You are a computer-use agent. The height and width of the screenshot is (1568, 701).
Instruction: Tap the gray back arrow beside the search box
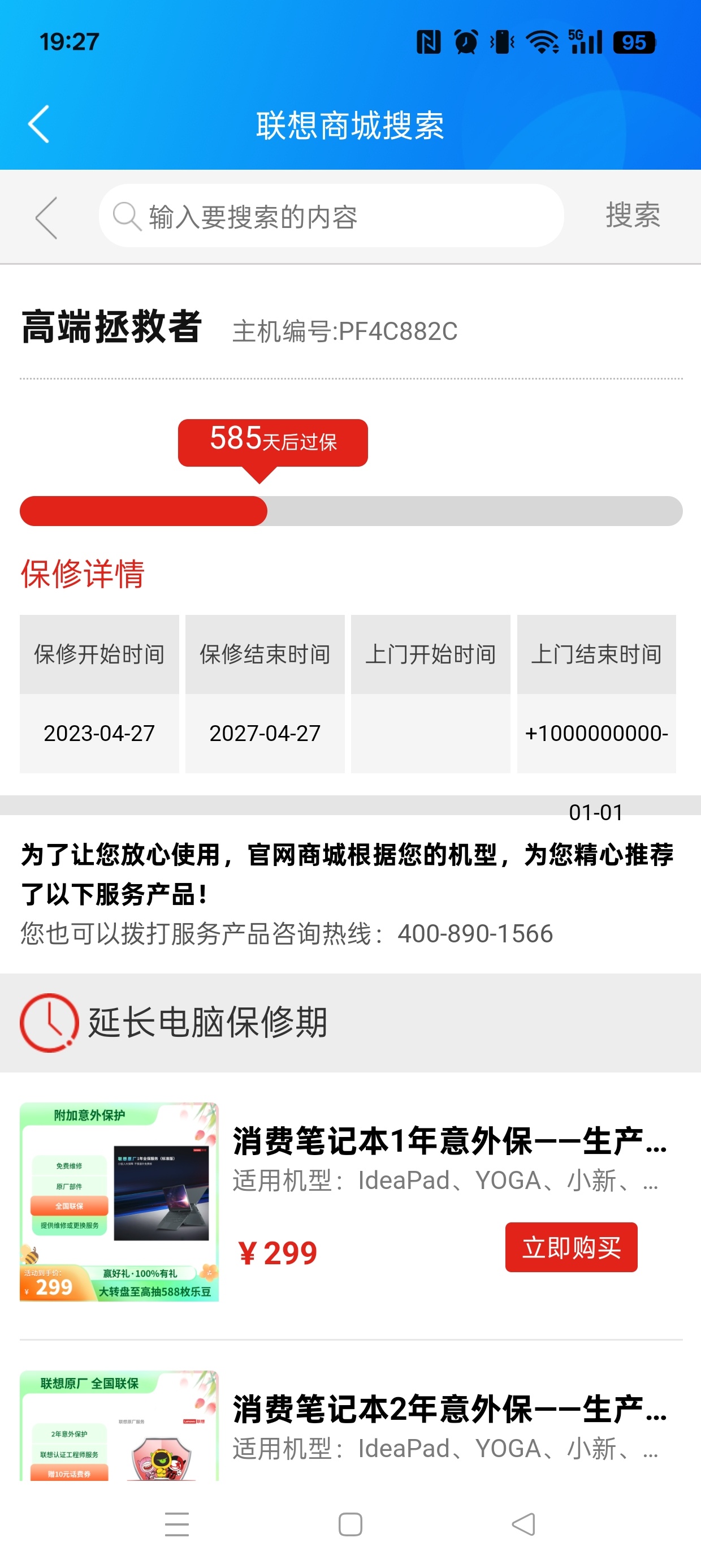[47, 217]
